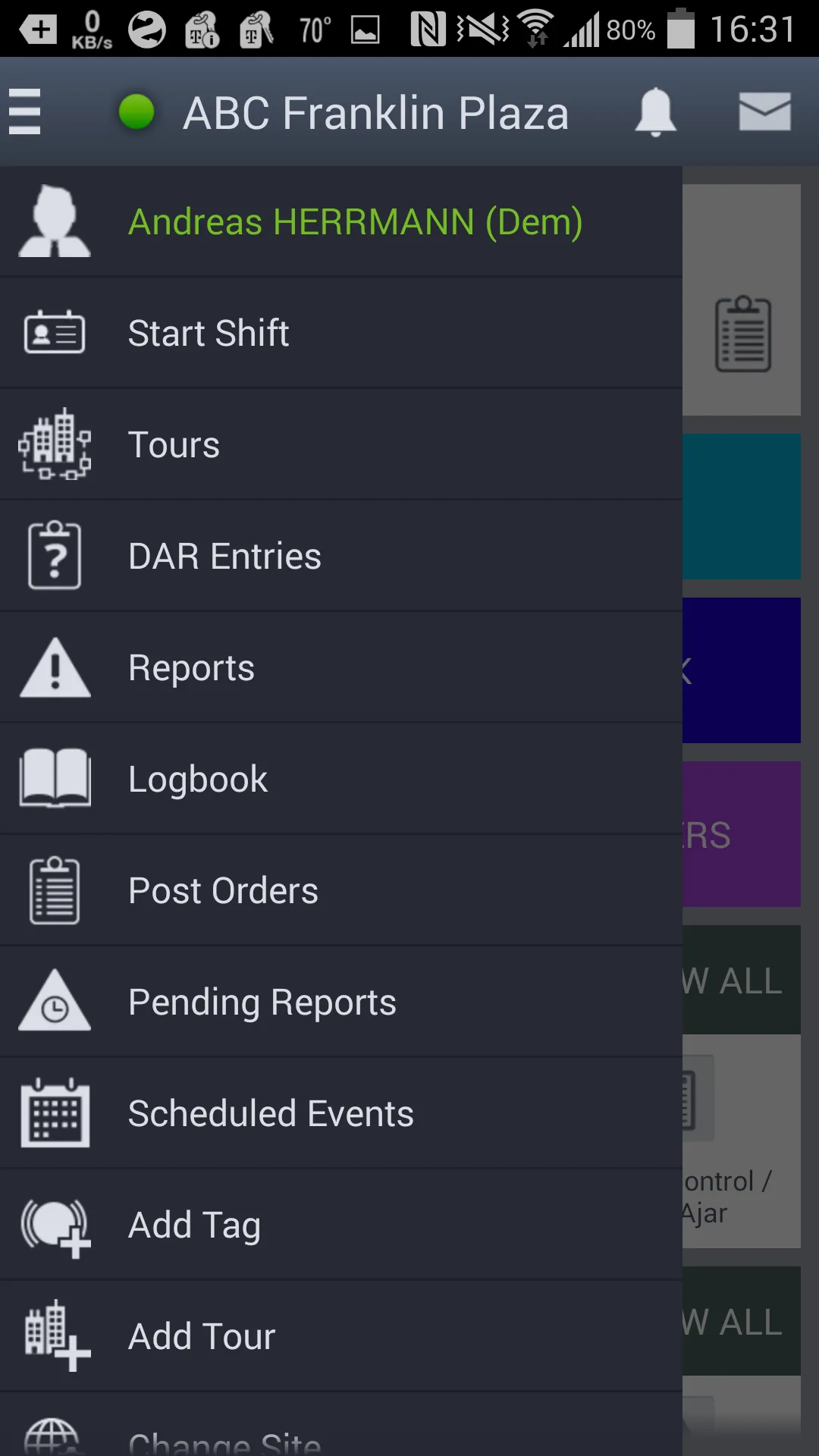Tap the green online status indicator
This screenshot has width=819, height=1456.
tap(137, 111)
